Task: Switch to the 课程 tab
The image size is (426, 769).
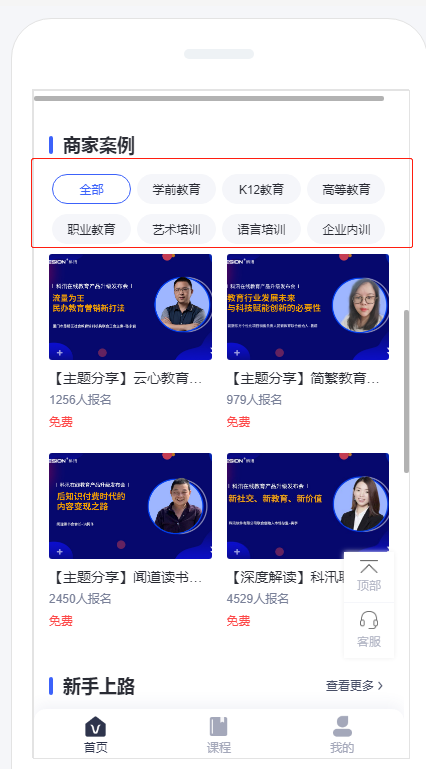Action: pos(219,735)
